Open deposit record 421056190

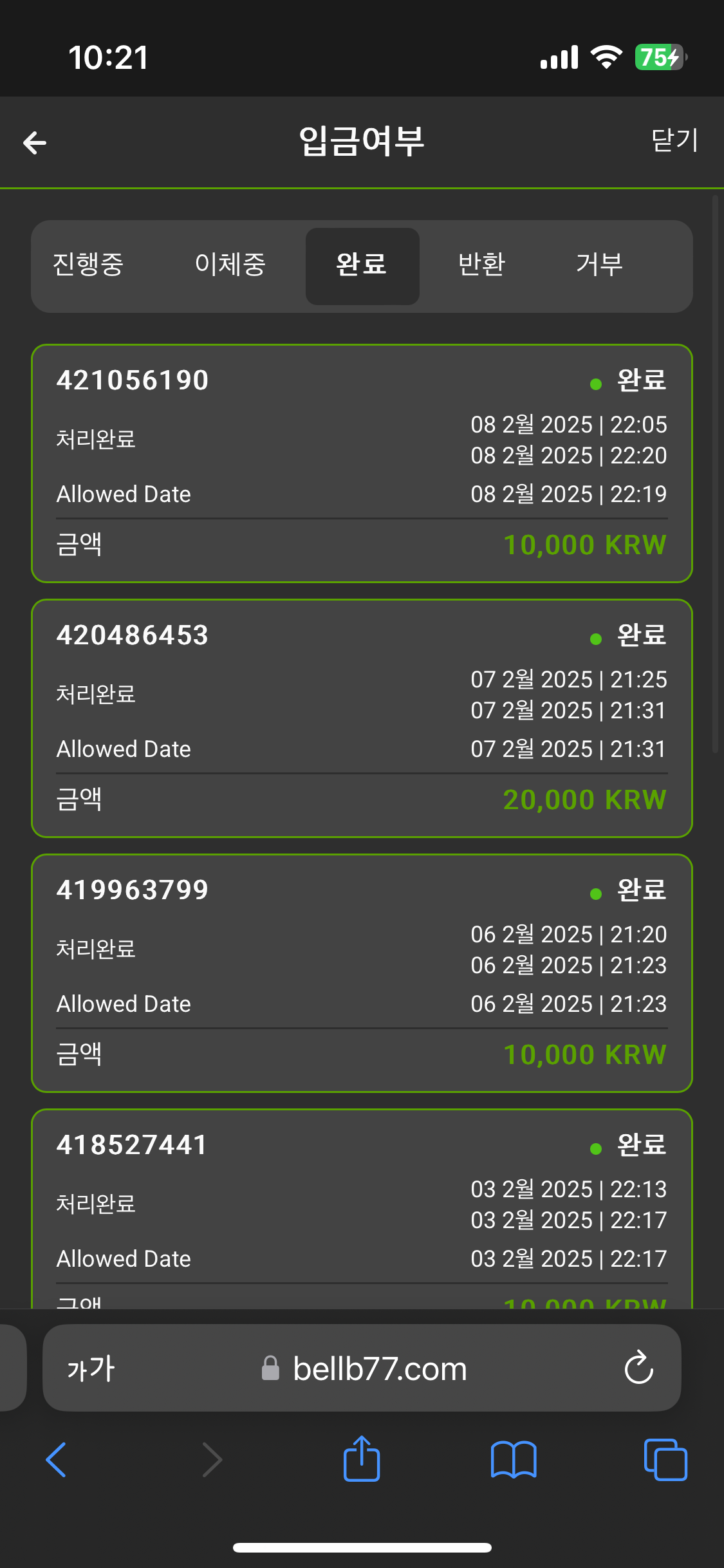[362, 463]
